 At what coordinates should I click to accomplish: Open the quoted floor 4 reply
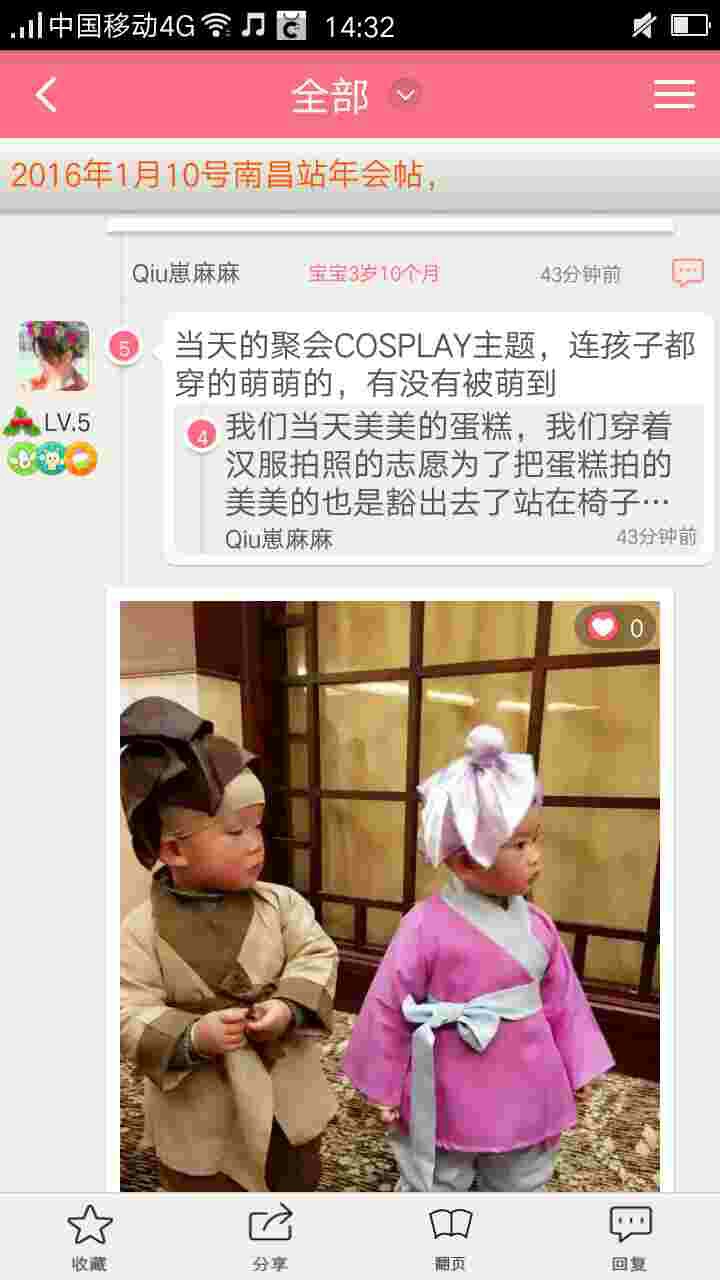coord(439,480)
